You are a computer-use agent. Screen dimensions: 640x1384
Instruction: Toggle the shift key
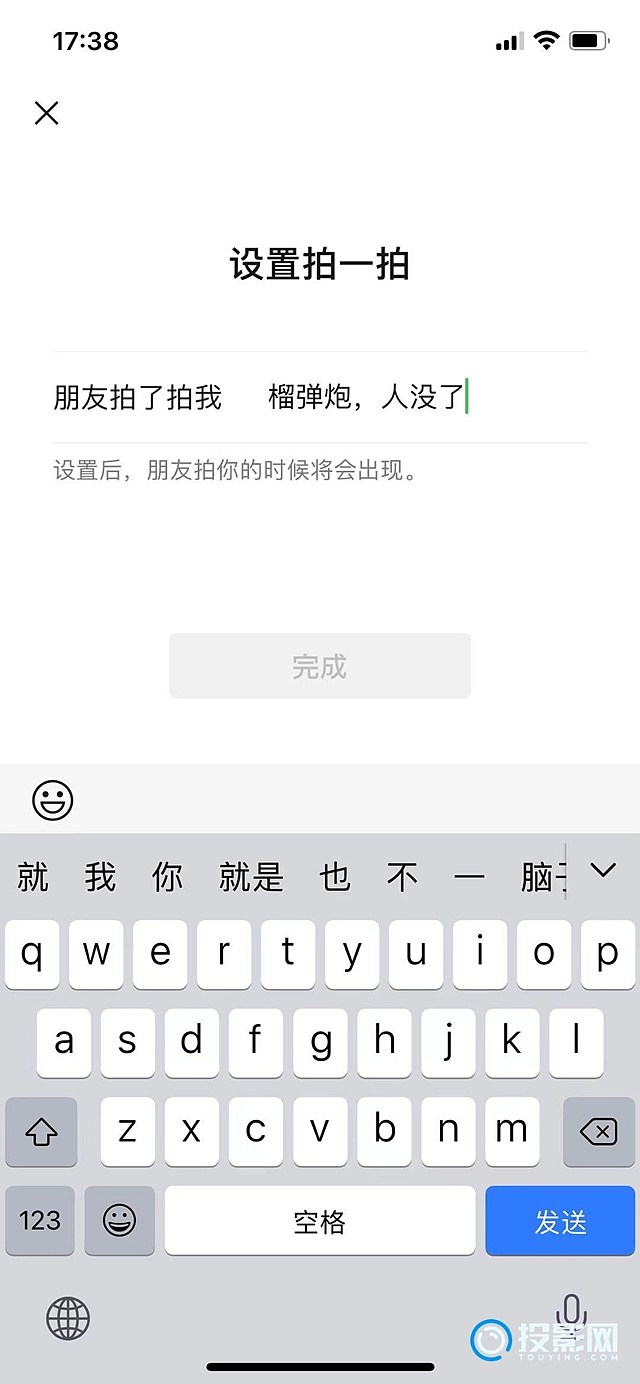[41, 1132]
